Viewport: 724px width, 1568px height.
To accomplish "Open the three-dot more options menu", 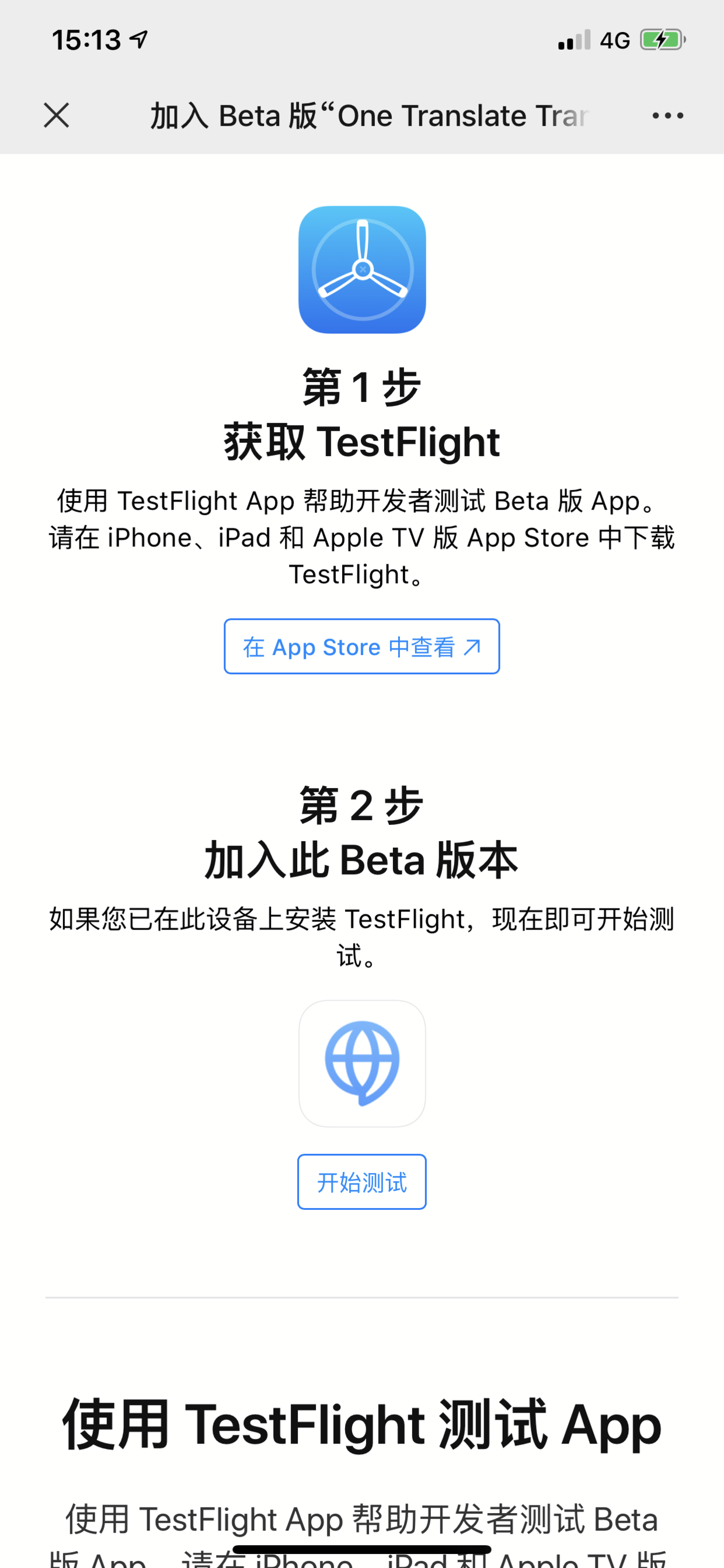I will pos(667,116).
